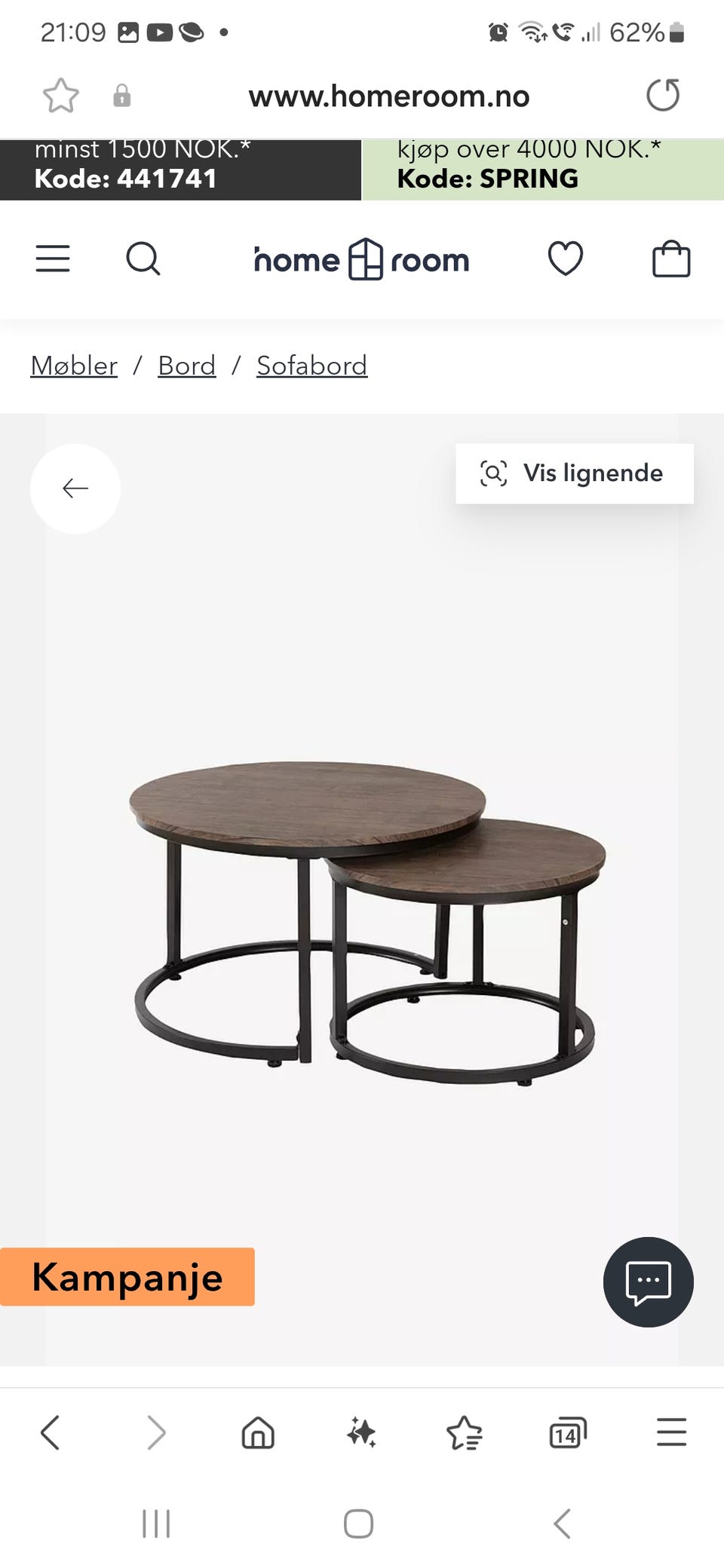Open the site search magnifier
This screenshot has height=1568, width=724.
tap(143, 259)
